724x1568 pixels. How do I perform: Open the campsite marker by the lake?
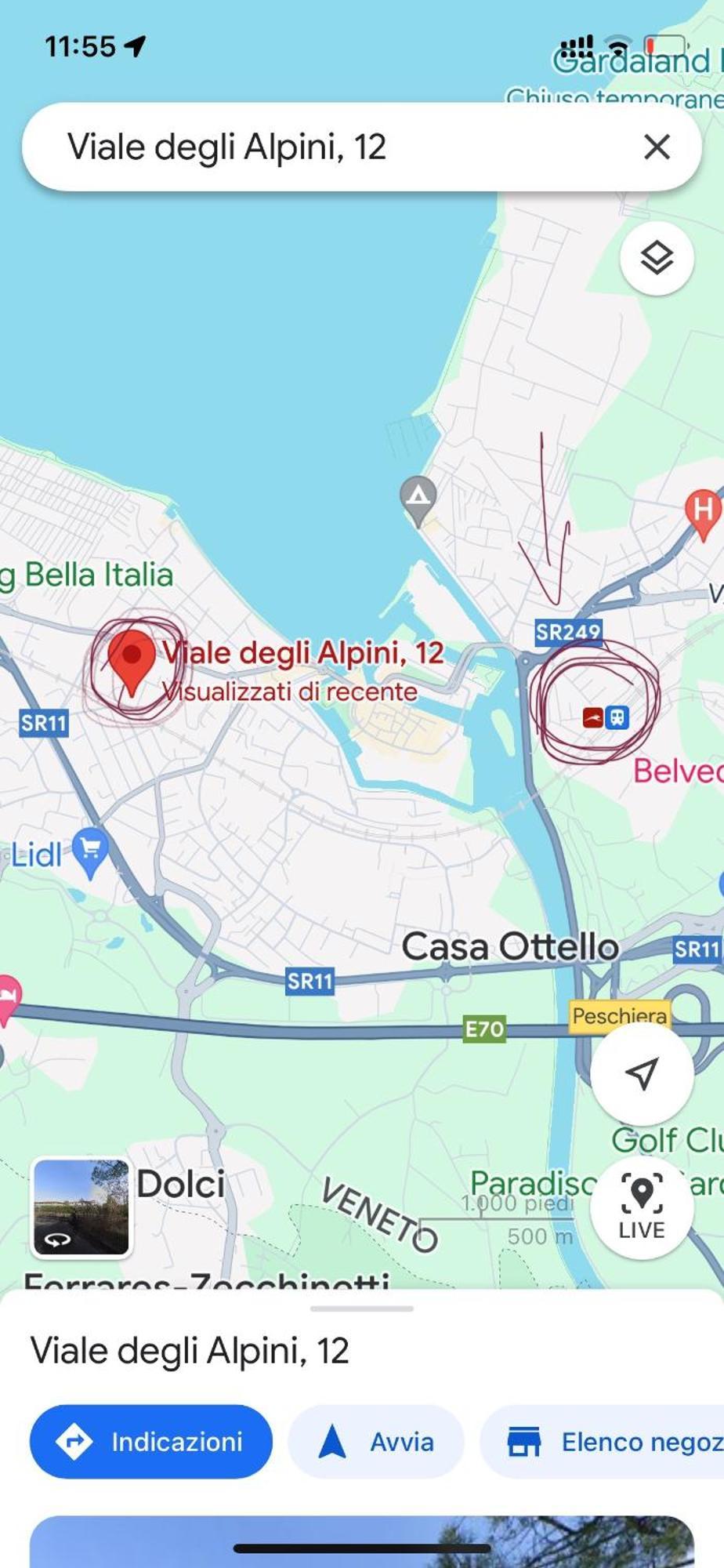[418, 498]
